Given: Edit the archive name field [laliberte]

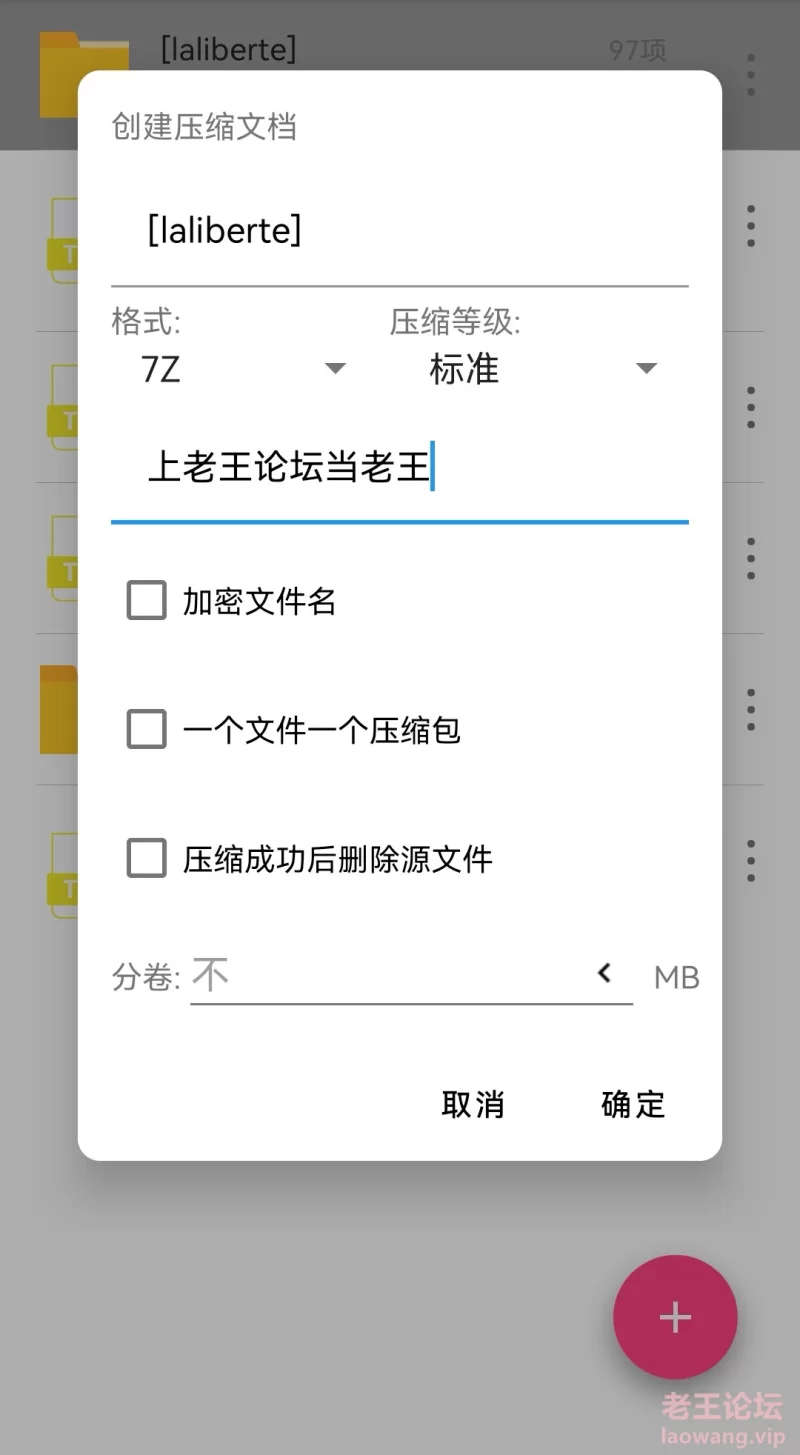Looking at the screenshot, I should [x=399, y=233].
